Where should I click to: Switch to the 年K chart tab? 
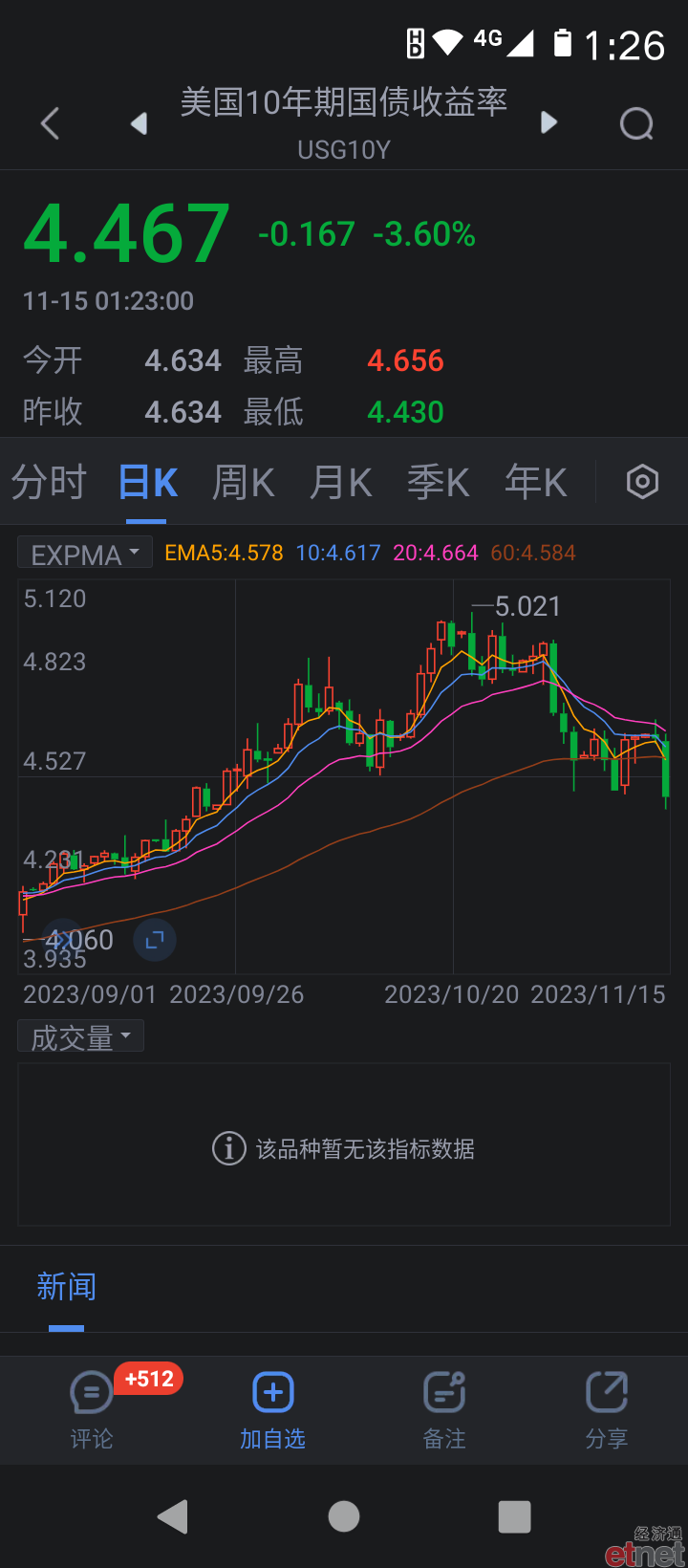coord(536,483)
